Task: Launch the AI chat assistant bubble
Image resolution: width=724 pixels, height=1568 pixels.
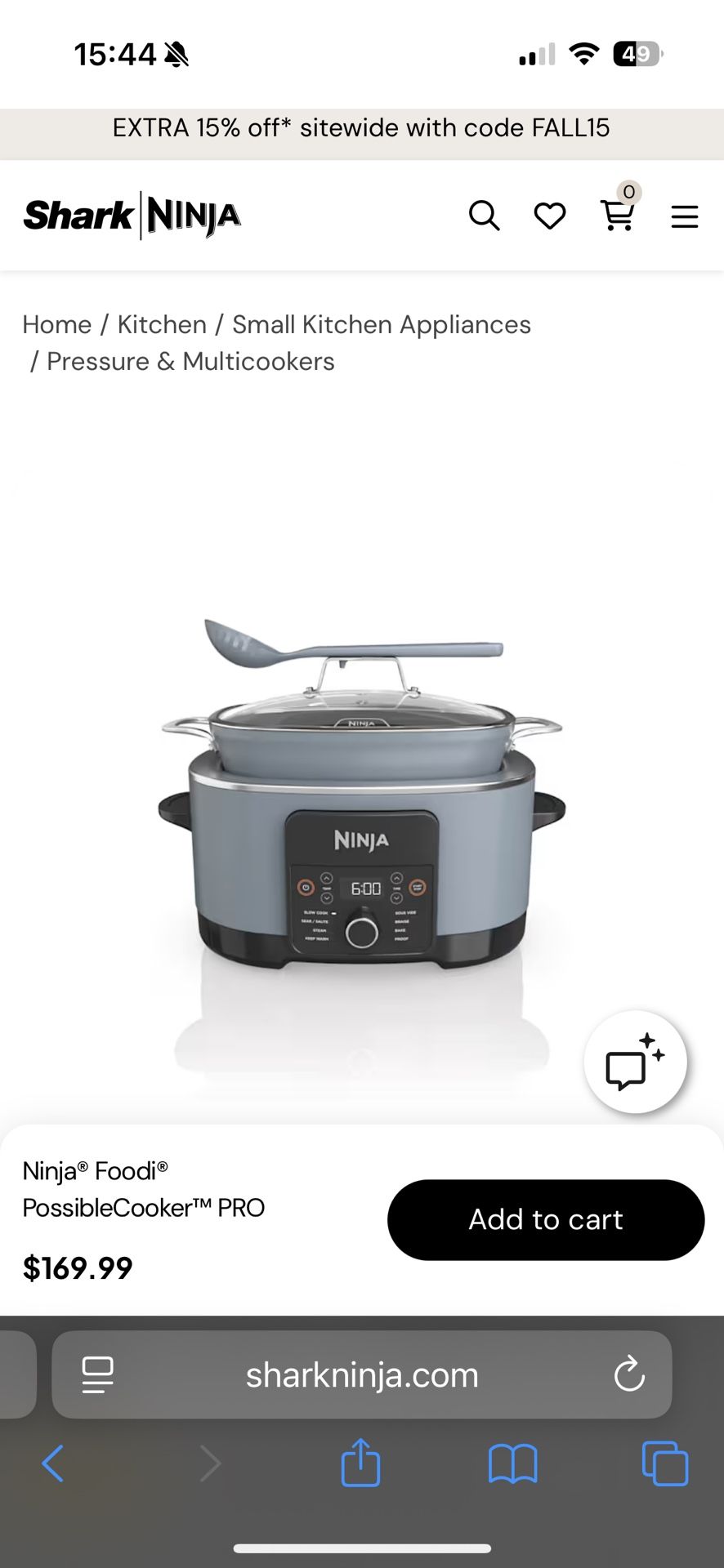Action: 635,1062
